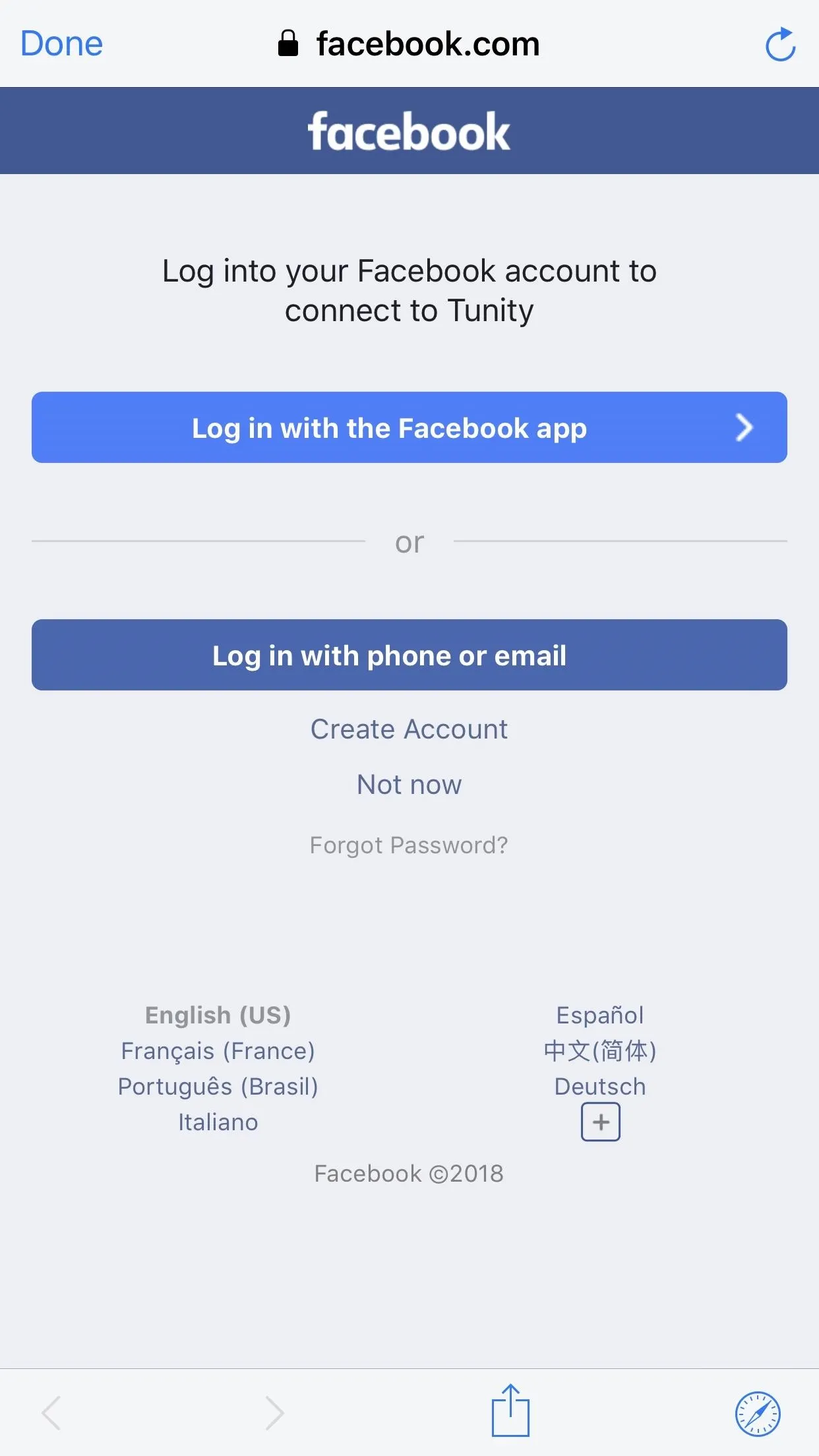The width and height of the screenshot is (819, 1456).
Task: Reload the facebook.com page
Action: click(780, 44)
